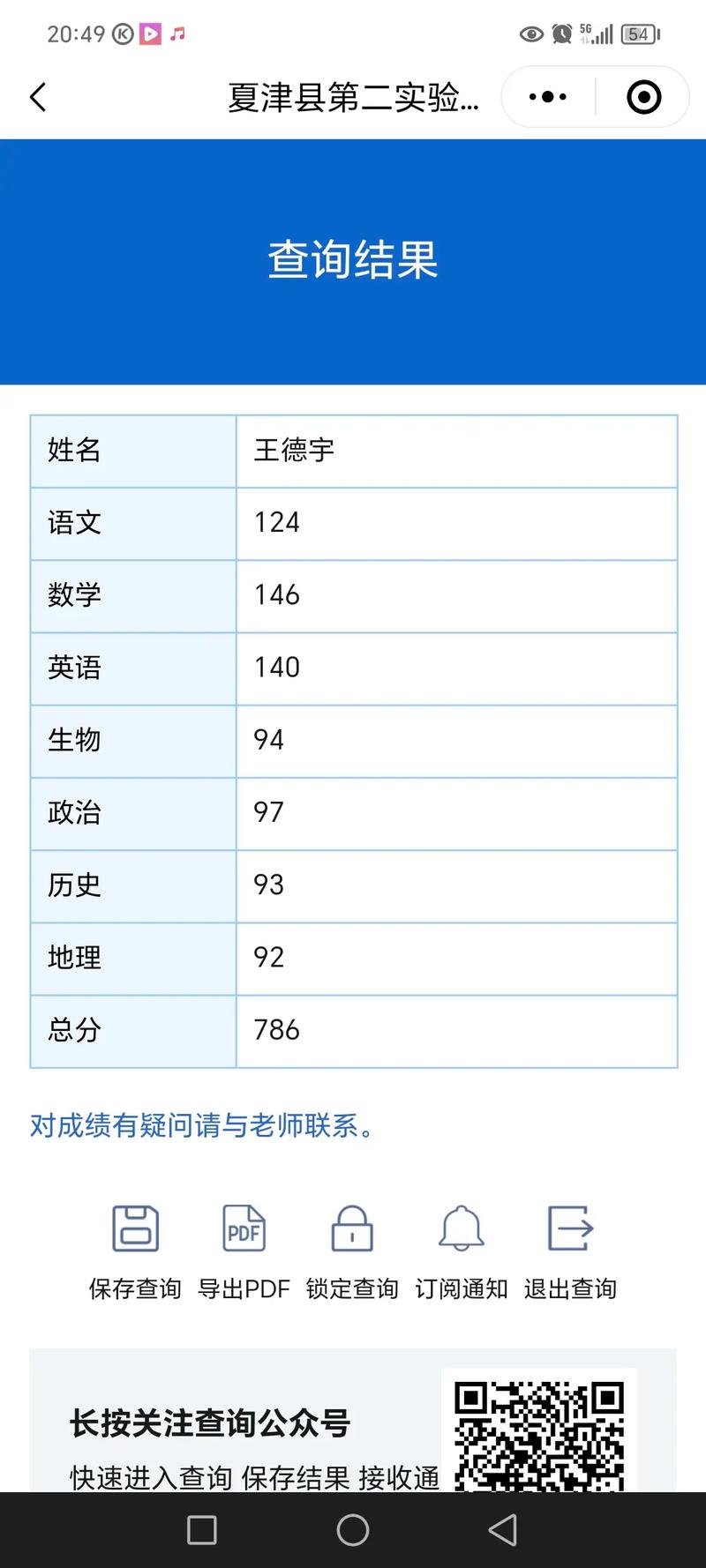Tap the Android recent apps square button

[201, 1531]
